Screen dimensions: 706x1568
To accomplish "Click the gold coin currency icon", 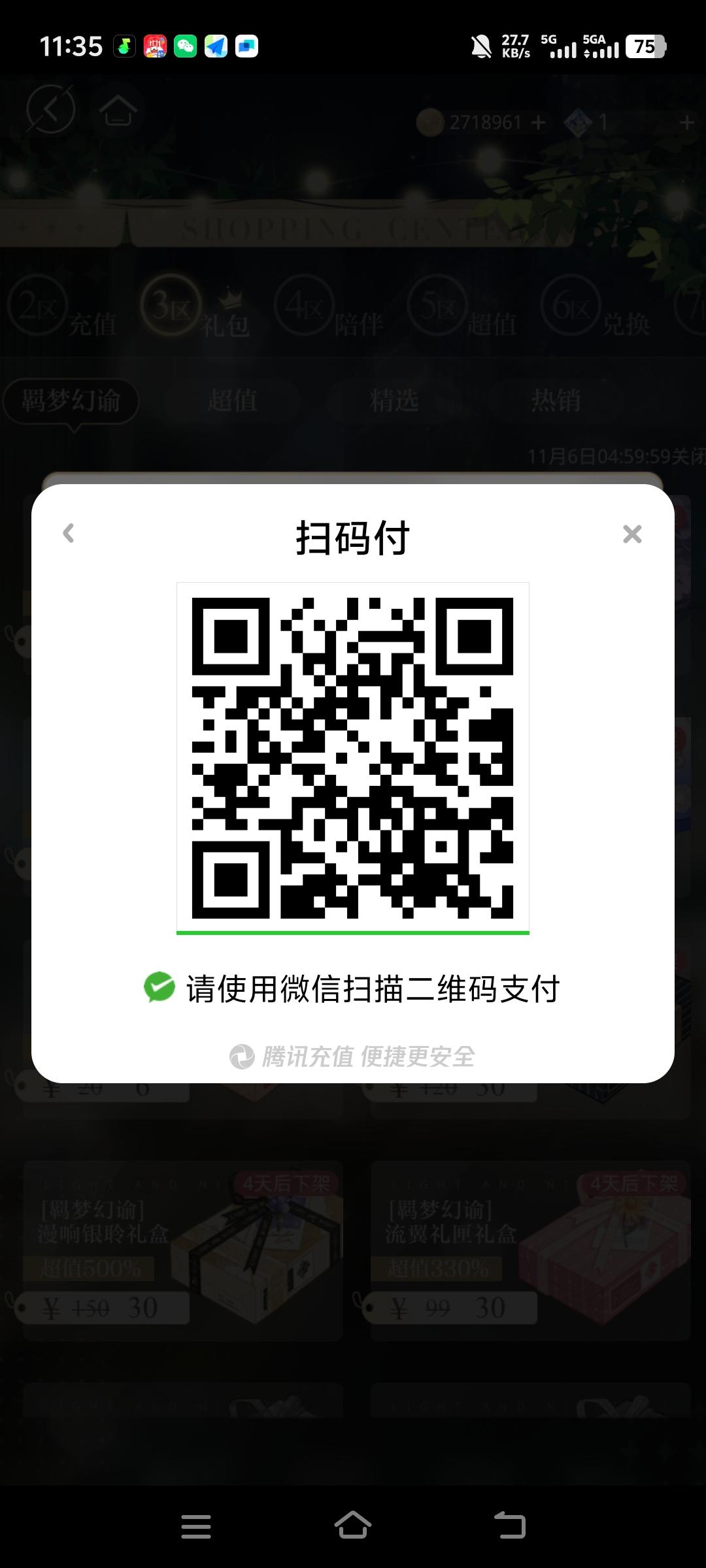I will tap(431, 122).
